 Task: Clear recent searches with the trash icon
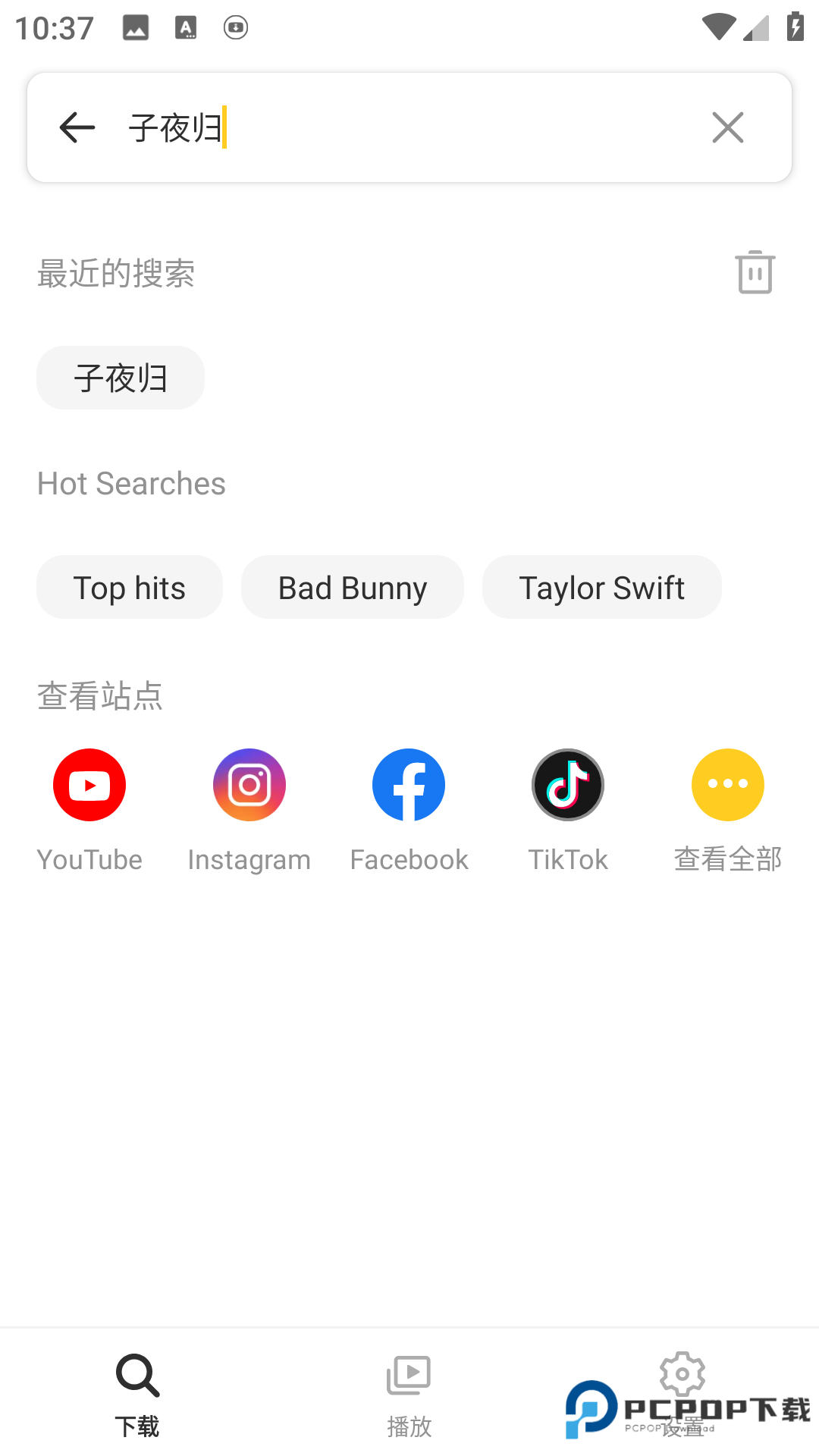click(x=755, y=272)
